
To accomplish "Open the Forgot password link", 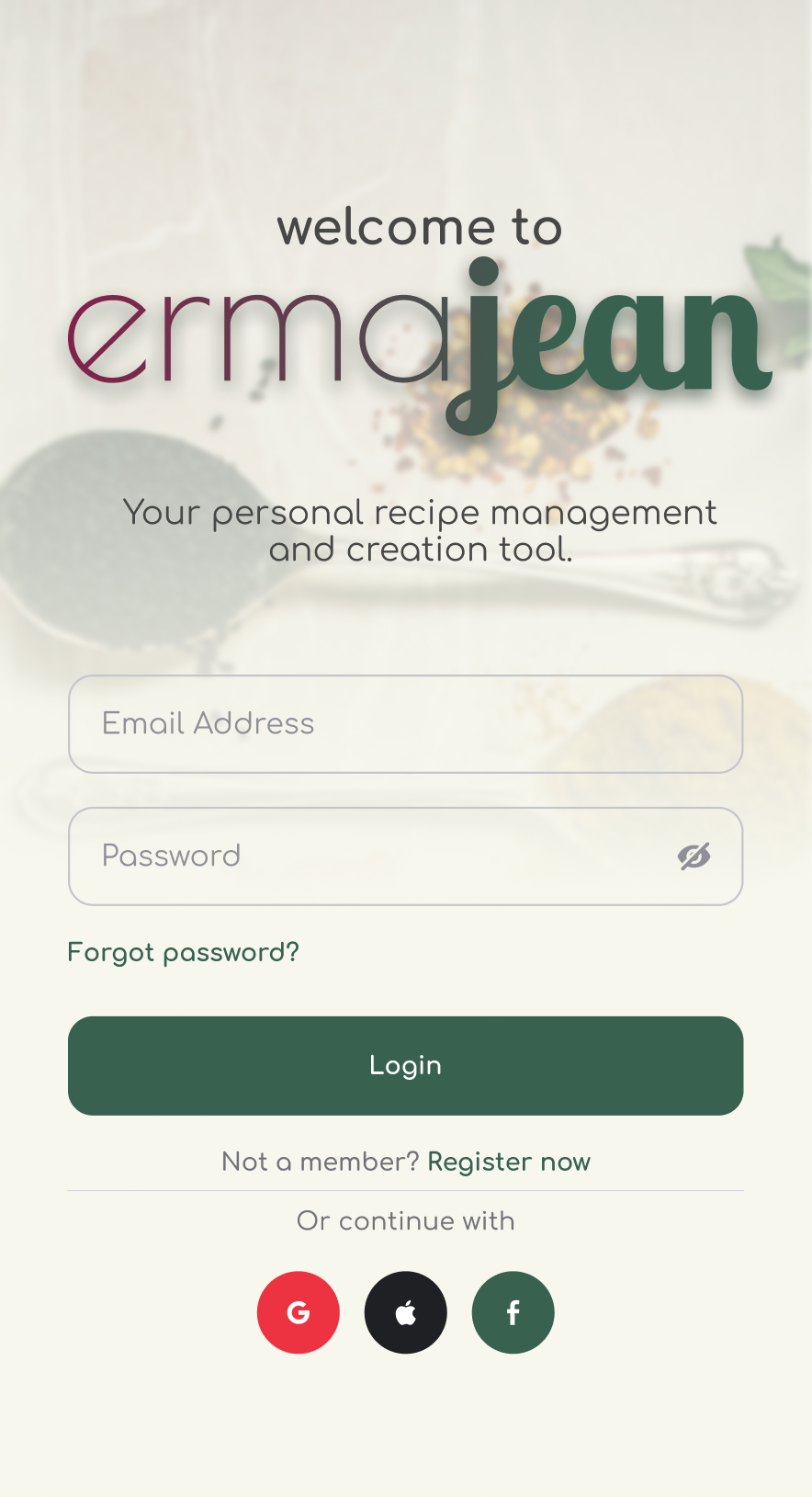I will [x=184, y=952].
